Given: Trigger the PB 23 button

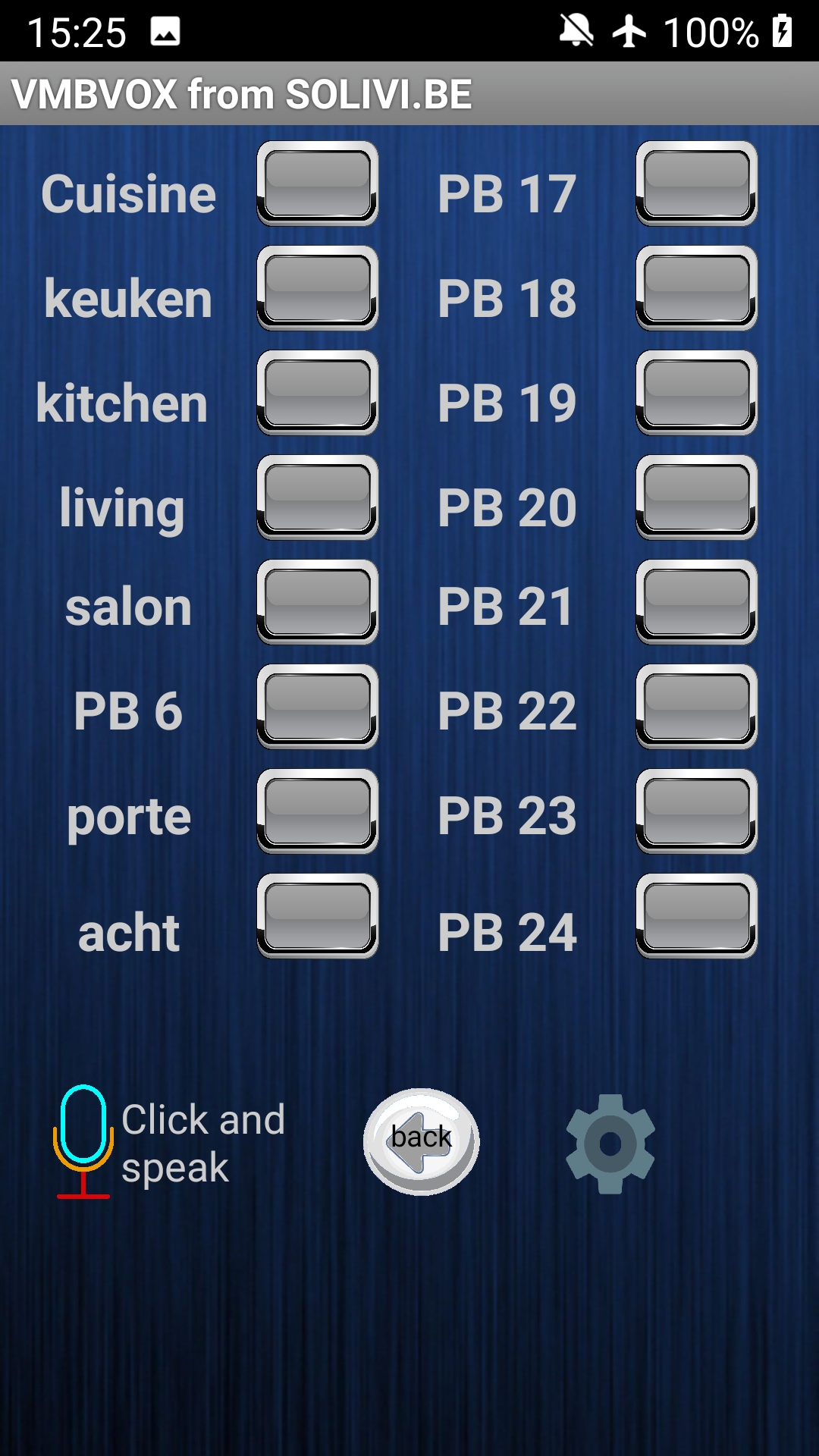Looking at the screenshot, I should tap(697, 811).
